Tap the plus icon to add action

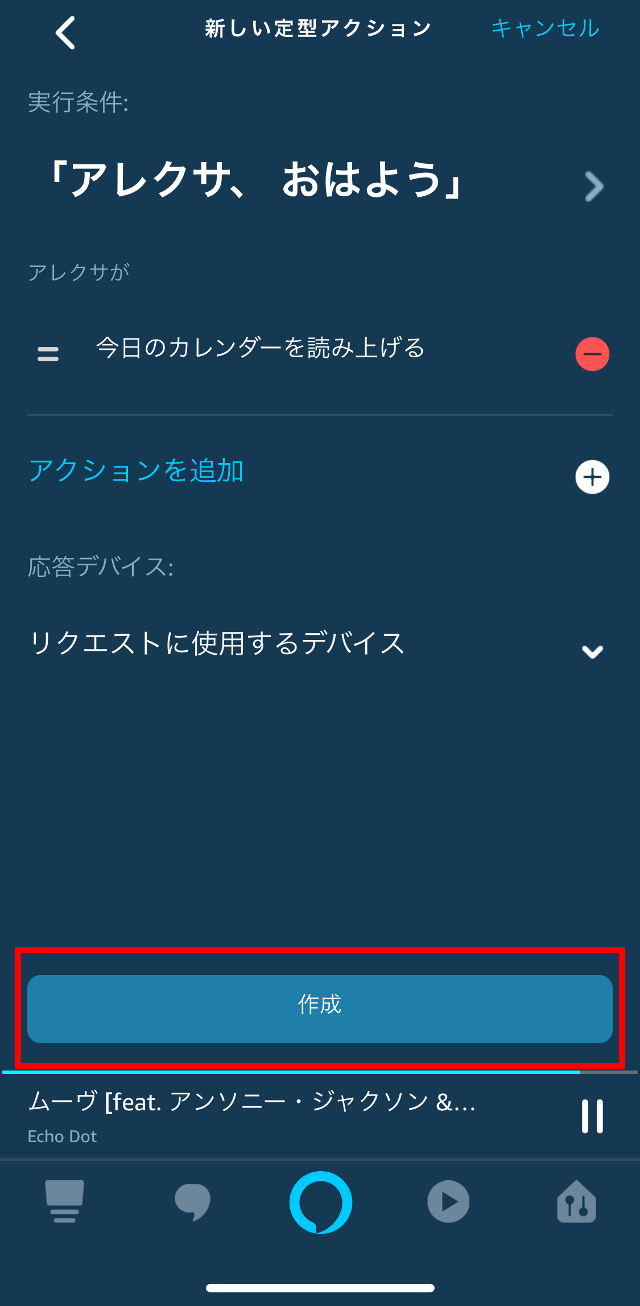point(592,477)
